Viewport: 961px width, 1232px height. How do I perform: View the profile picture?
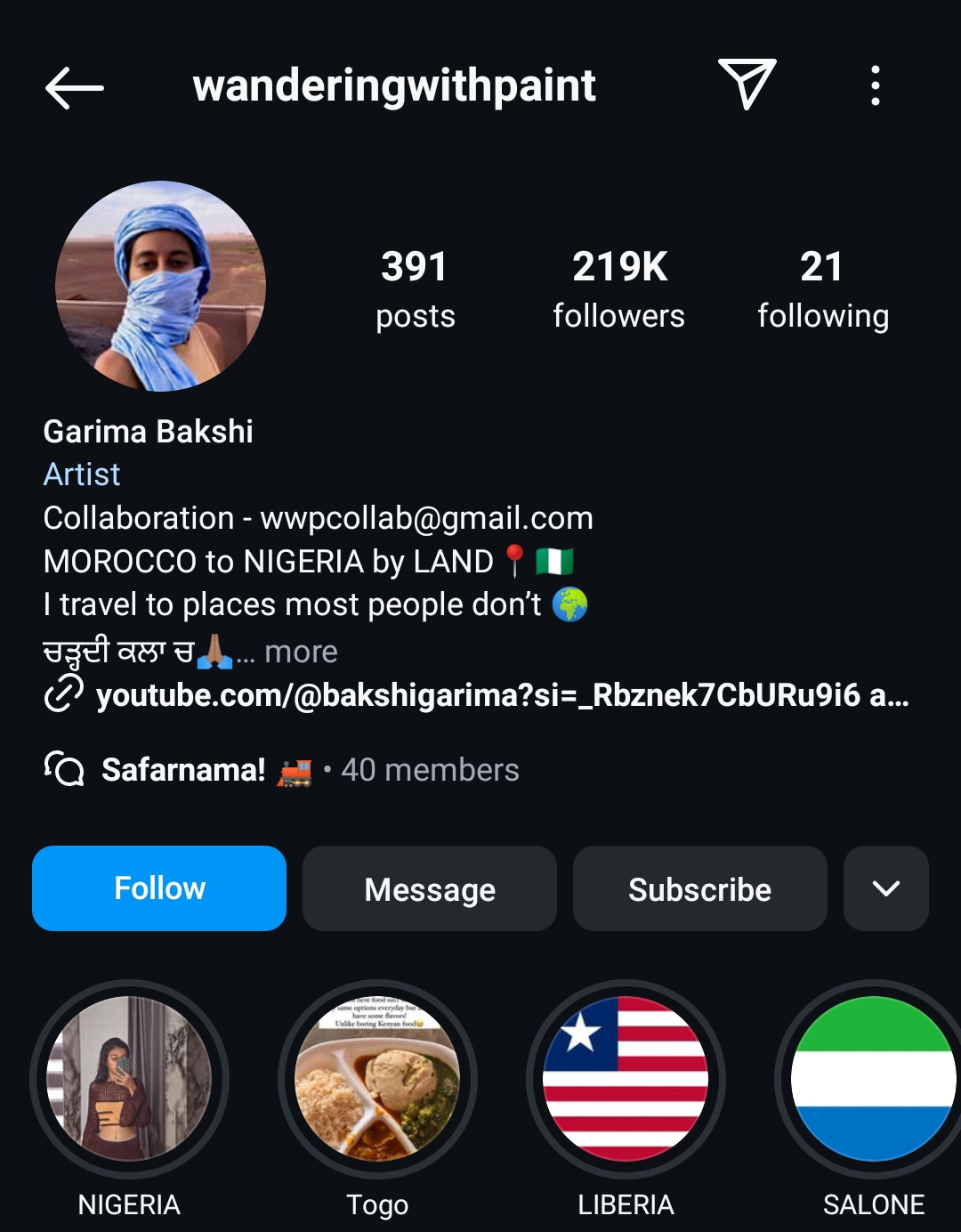pos(161,286)
